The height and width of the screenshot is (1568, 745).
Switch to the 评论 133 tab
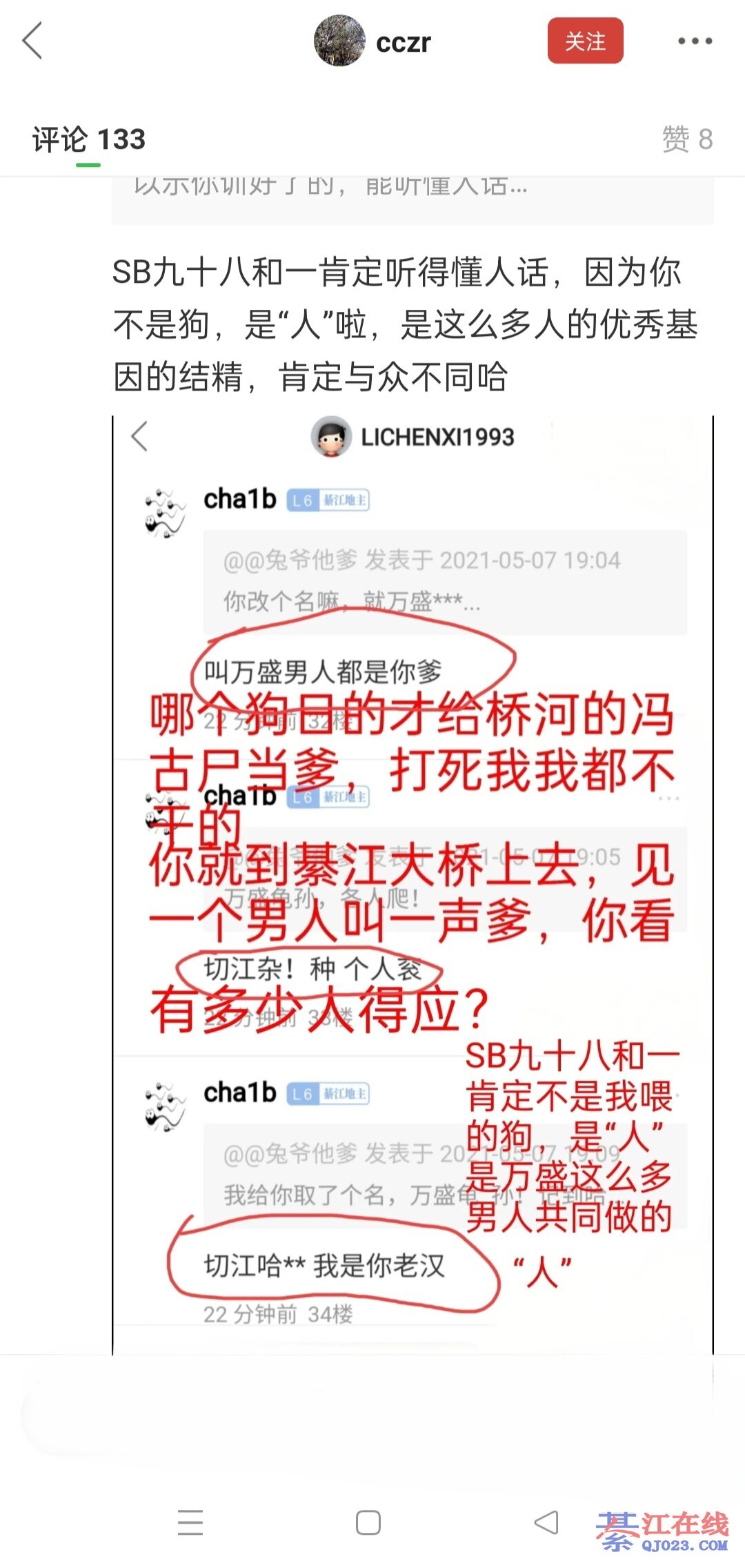(89, 140)
